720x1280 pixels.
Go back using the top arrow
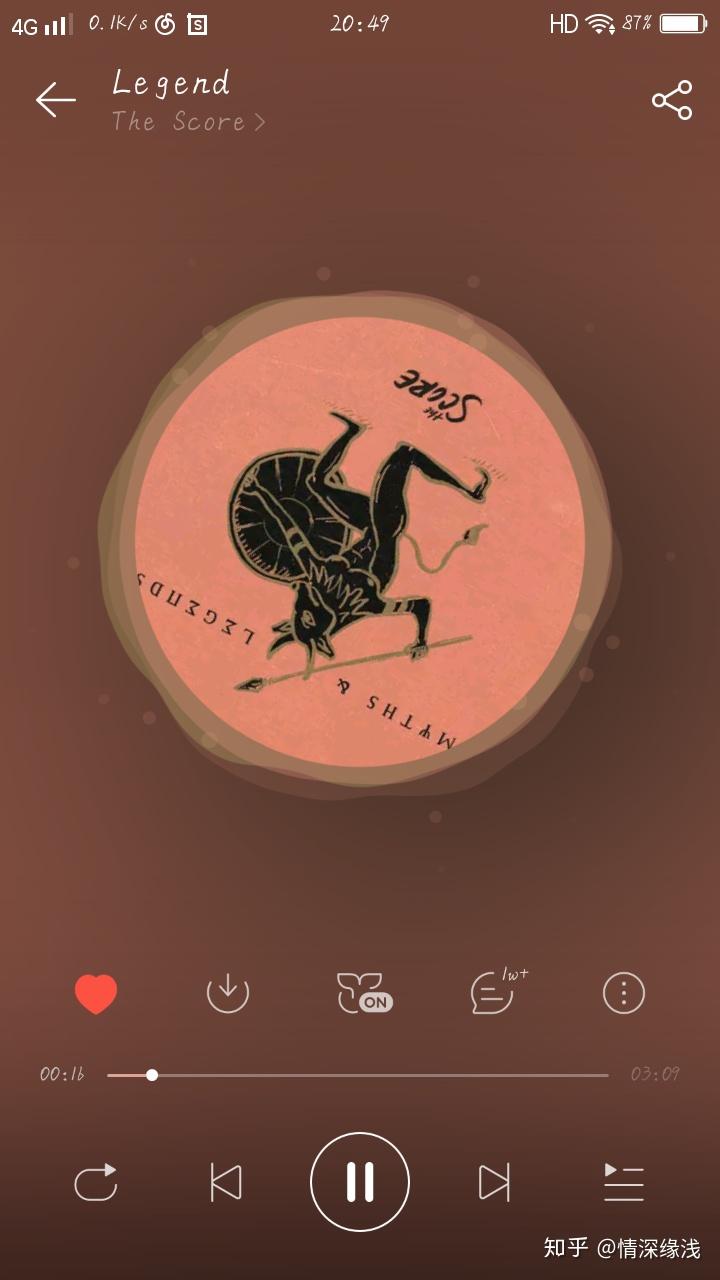coord(56,100)
